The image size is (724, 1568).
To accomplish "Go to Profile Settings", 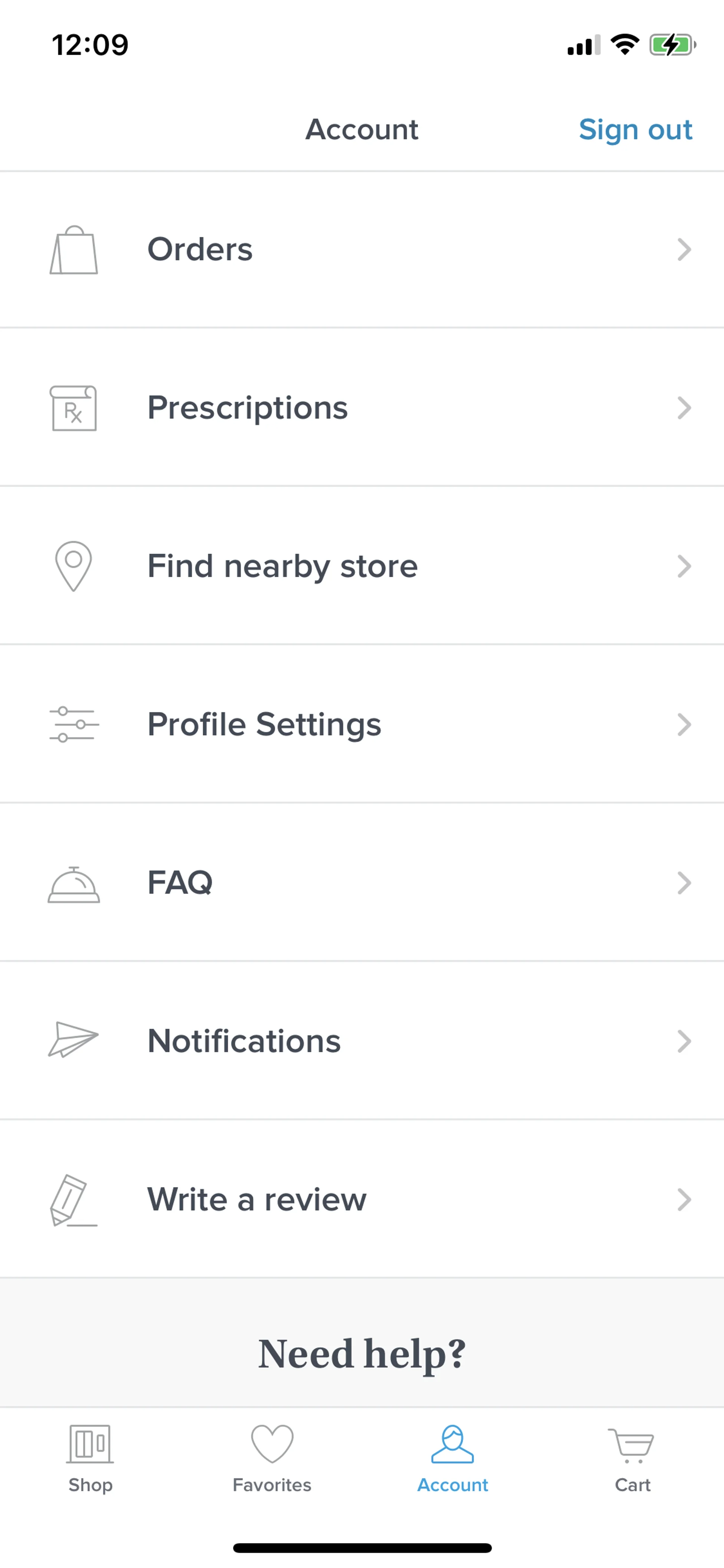I will coord(362,724).
